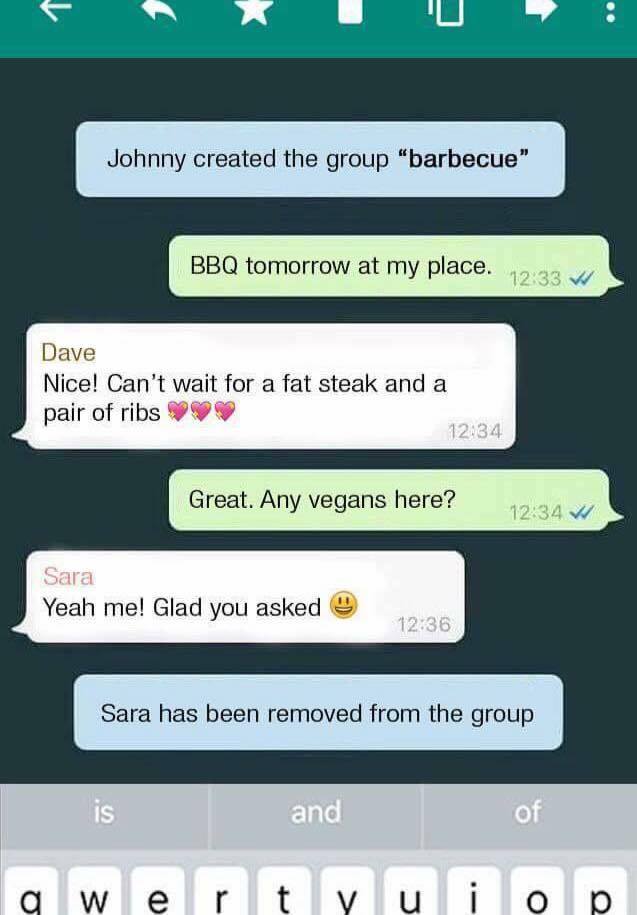
Task: Type the letter "t" on keyboard
Action: click(x=285, y=898)
